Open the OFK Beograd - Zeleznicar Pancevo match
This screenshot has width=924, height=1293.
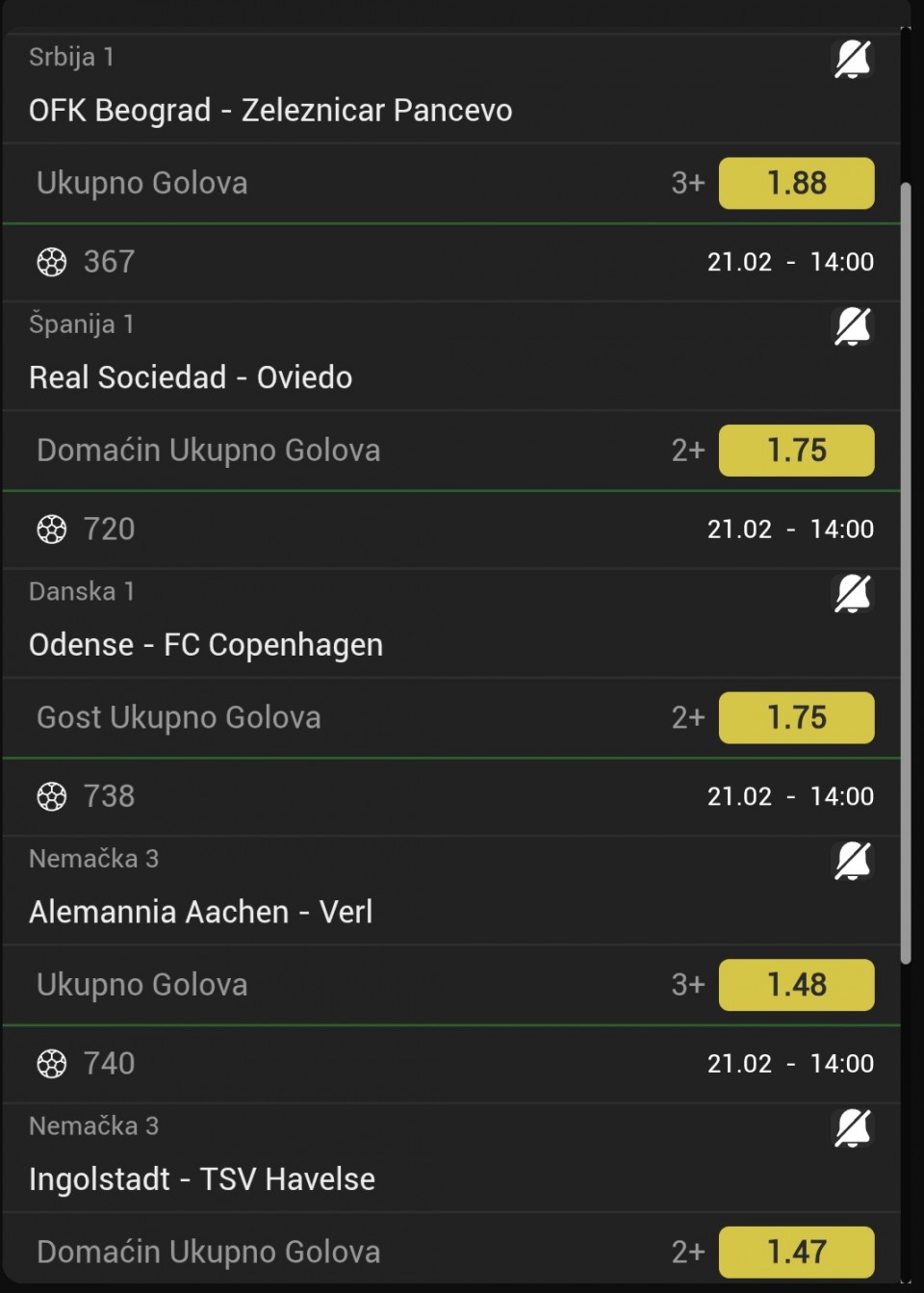coord(270,111)
